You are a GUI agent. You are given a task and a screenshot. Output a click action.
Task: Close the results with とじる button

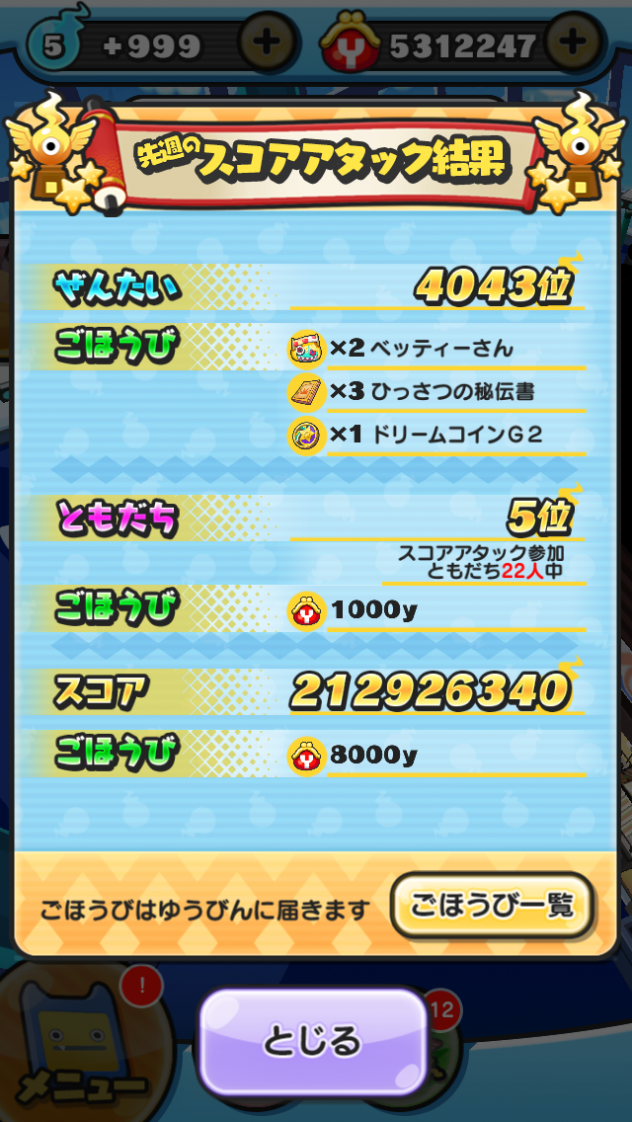click(312, 1041)
